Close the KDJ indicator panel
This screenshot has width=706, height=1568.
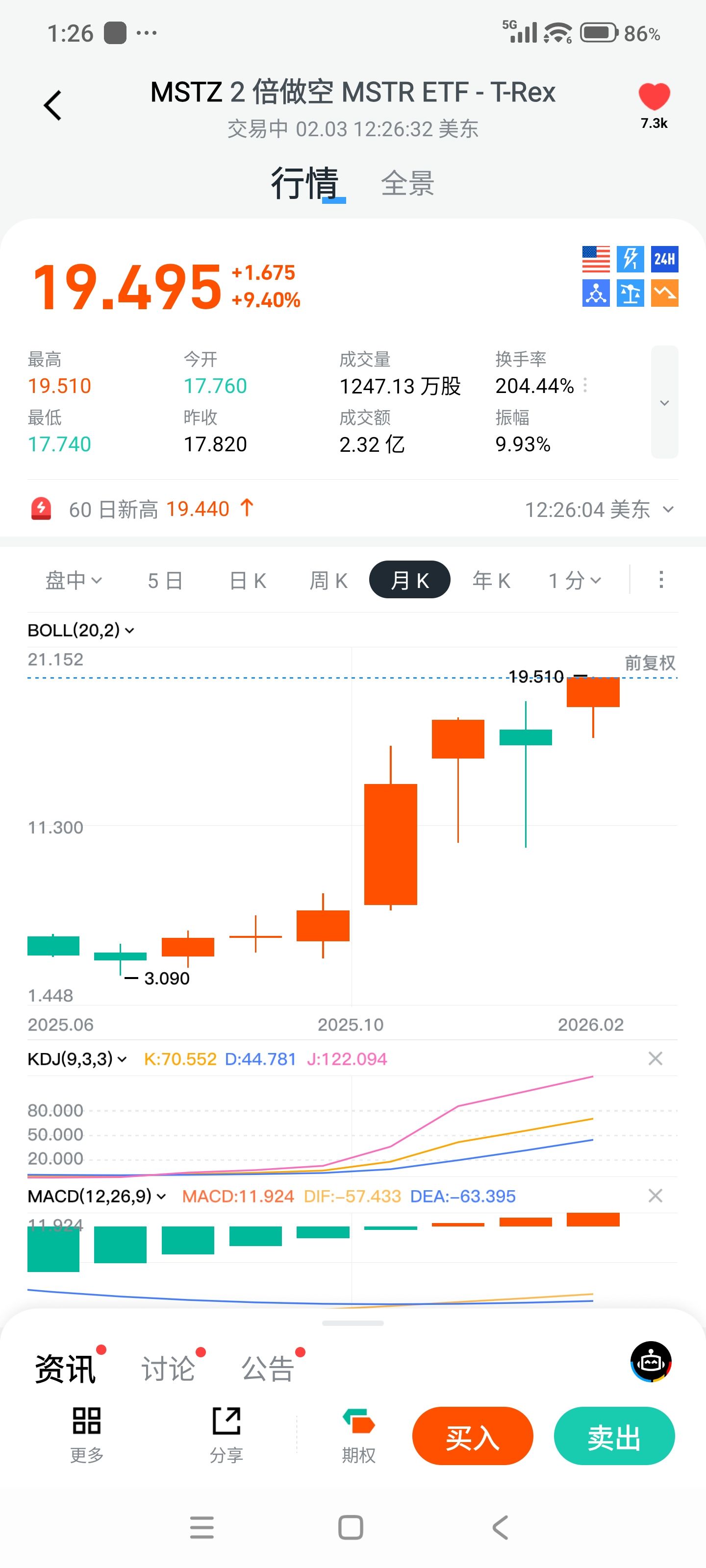point(655,1058)
